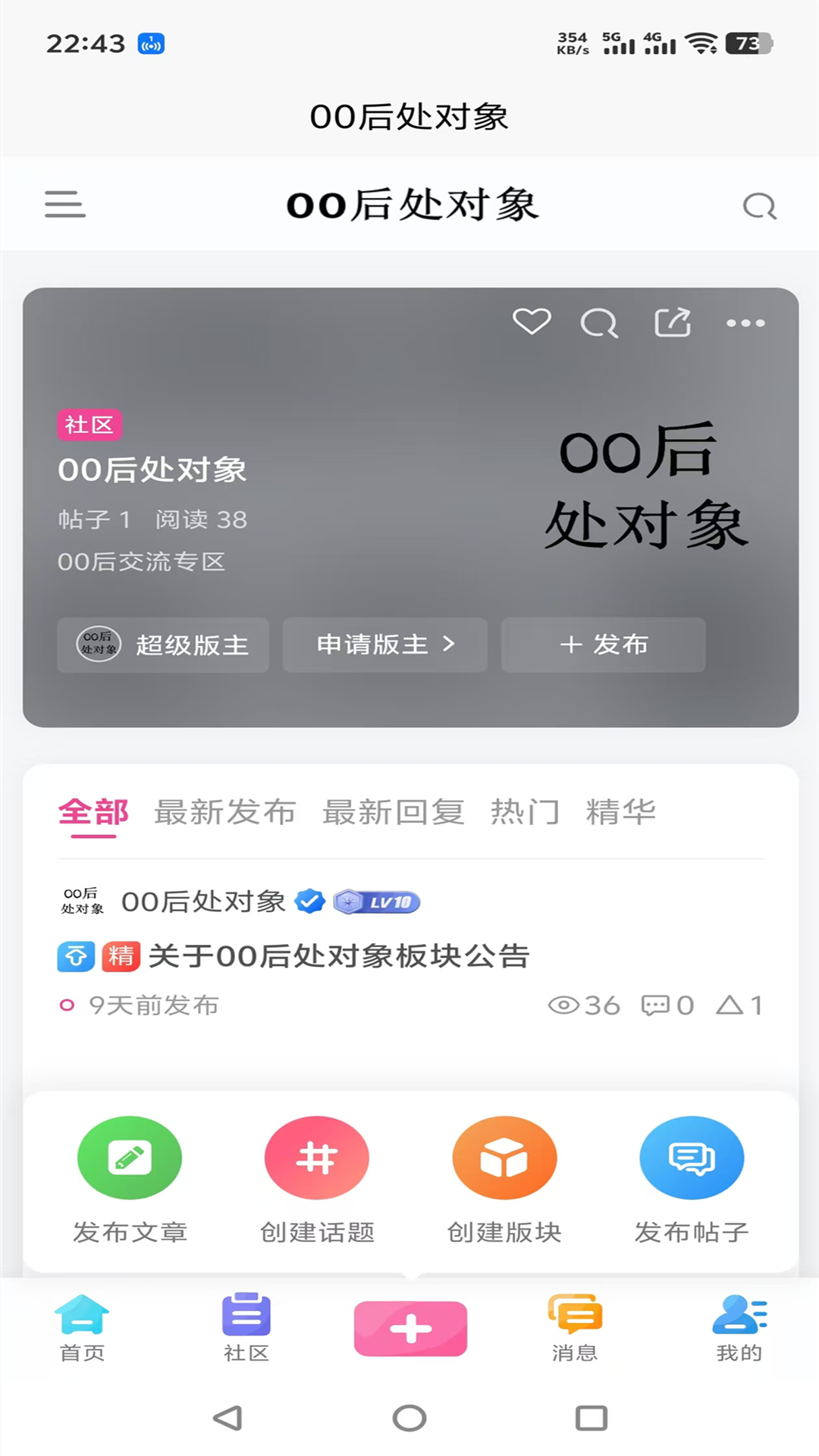The image size is (819, 1456).
Task: Favorite the community via the heart icon
Action: pyautogui.click(x=531, y=322)
